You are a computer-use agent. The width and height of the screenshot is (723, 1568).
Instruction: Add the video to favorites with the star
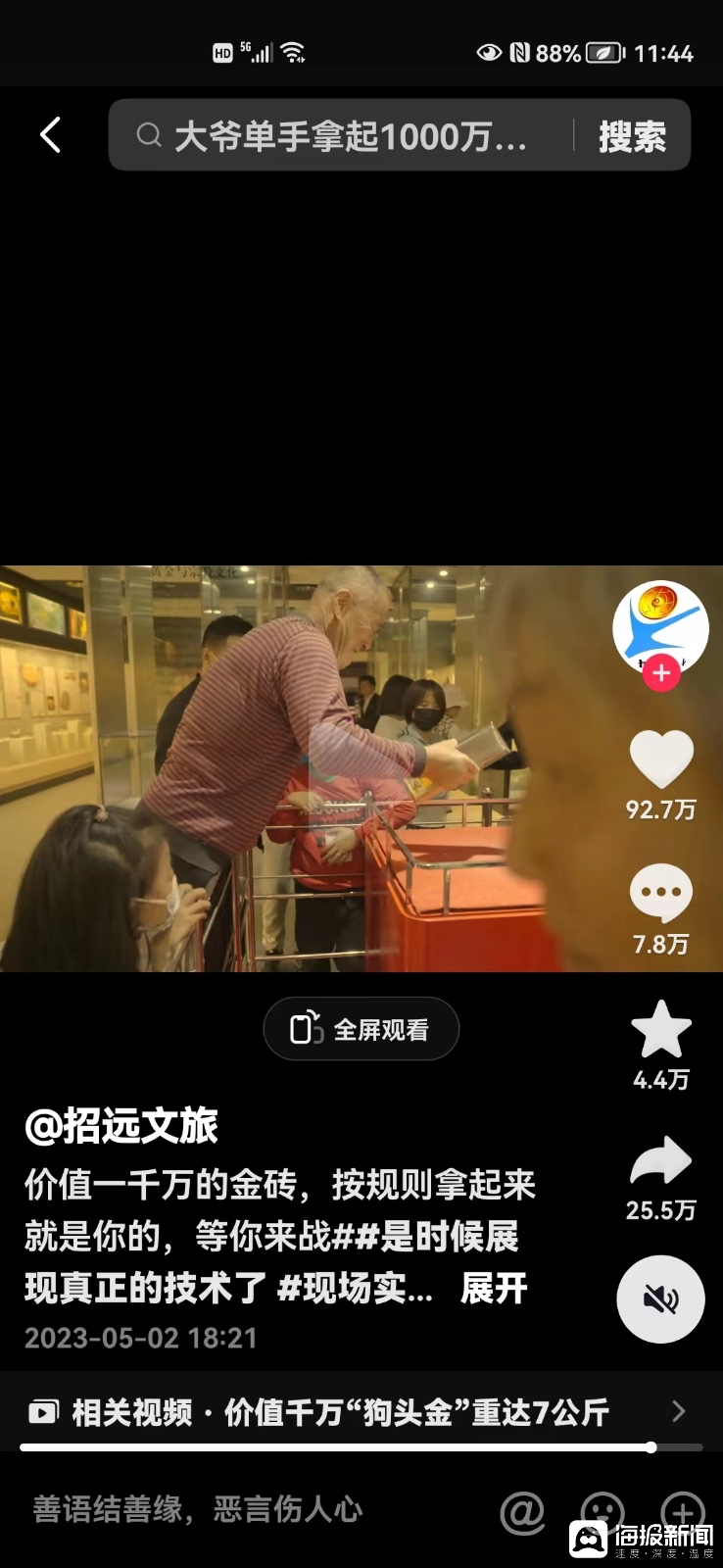[x=661, y=1029]
